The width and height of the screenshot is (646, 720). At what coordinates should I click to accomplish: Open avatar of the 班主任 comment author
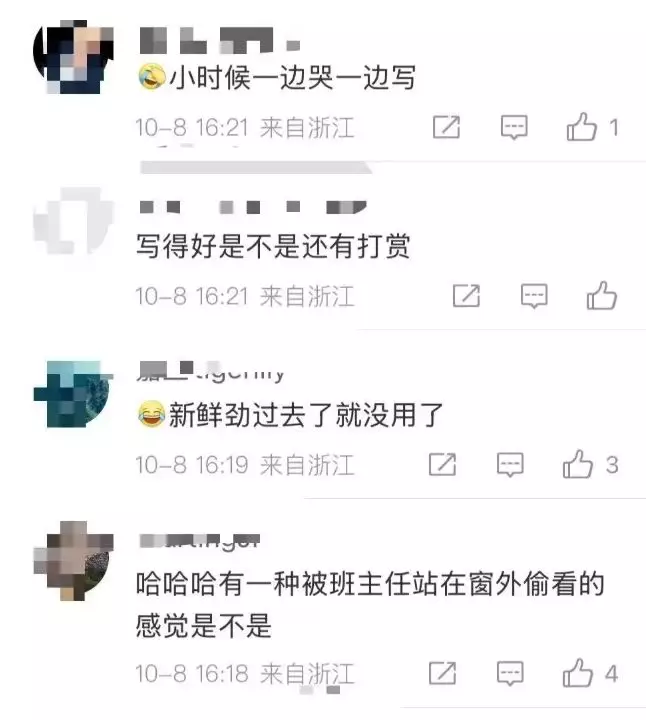pyautogui.click(x=72, y=558)
